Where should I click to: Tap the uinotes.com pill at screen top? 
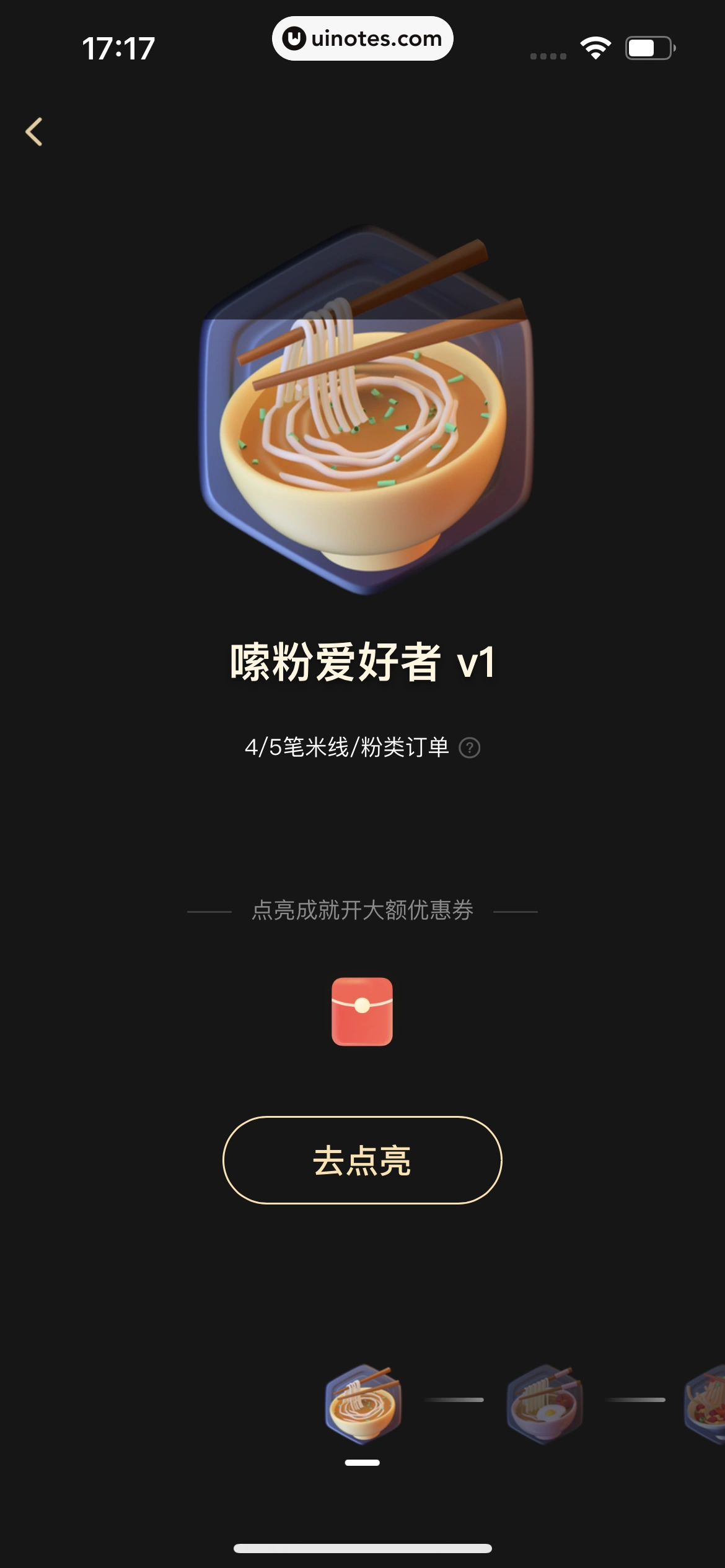pyautogui.click(x=362, y=38)
